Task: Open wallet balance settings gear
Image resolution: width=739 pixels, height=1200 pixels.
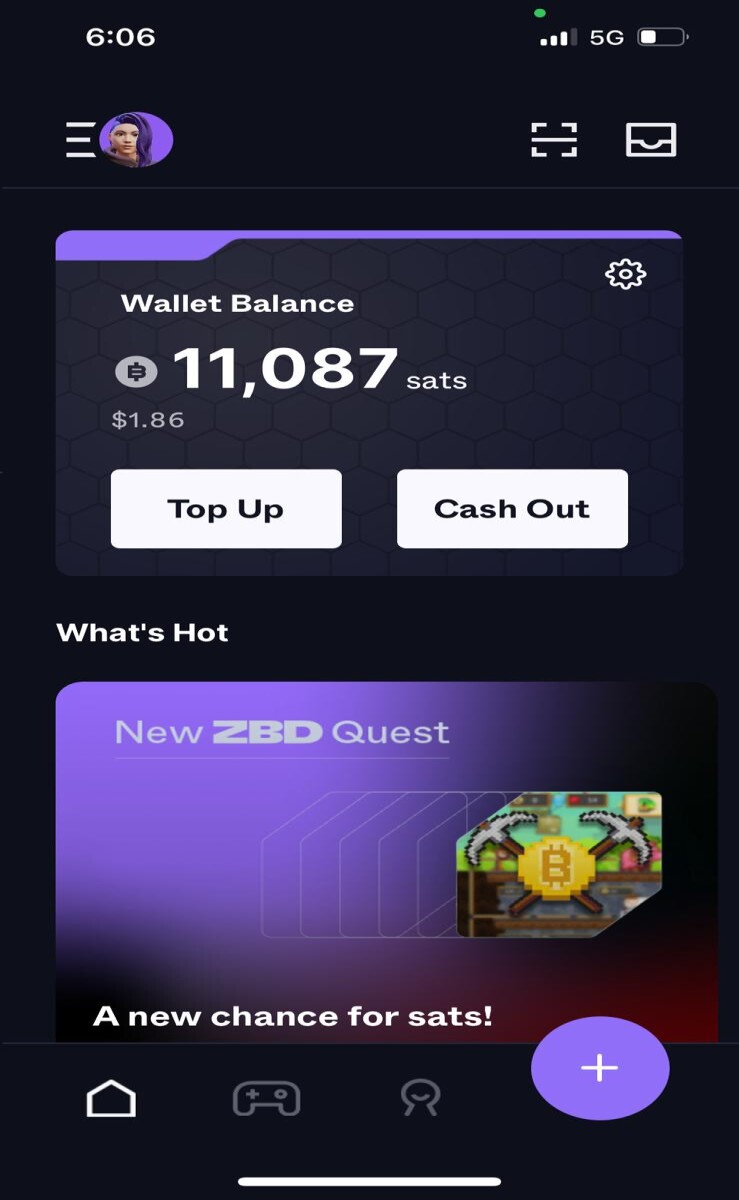Action: point(626,274)
